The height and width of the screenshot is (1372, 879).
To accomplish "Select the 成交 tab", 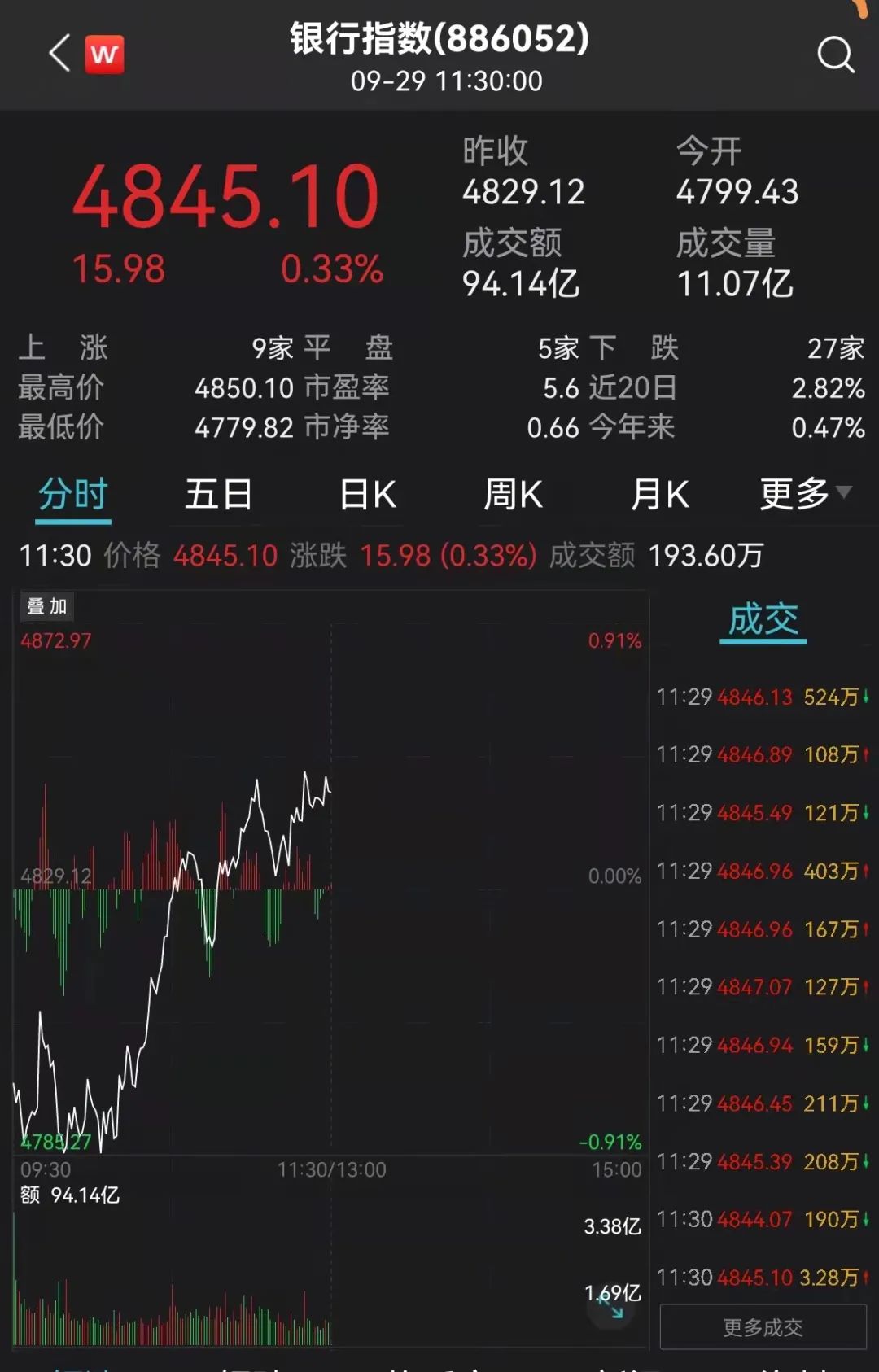I will pos(763,621).
